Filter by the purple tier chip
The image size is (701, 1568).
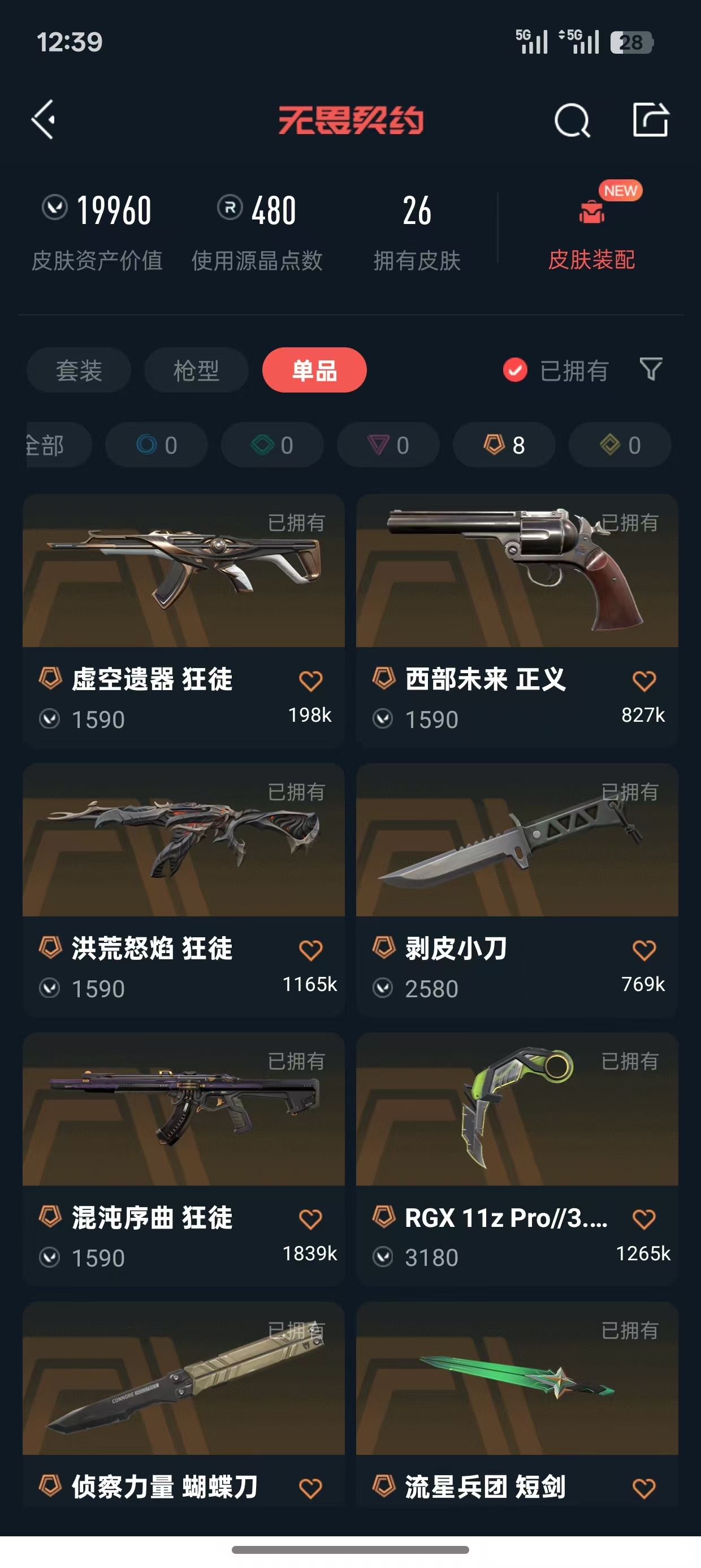tap(388, 445)
